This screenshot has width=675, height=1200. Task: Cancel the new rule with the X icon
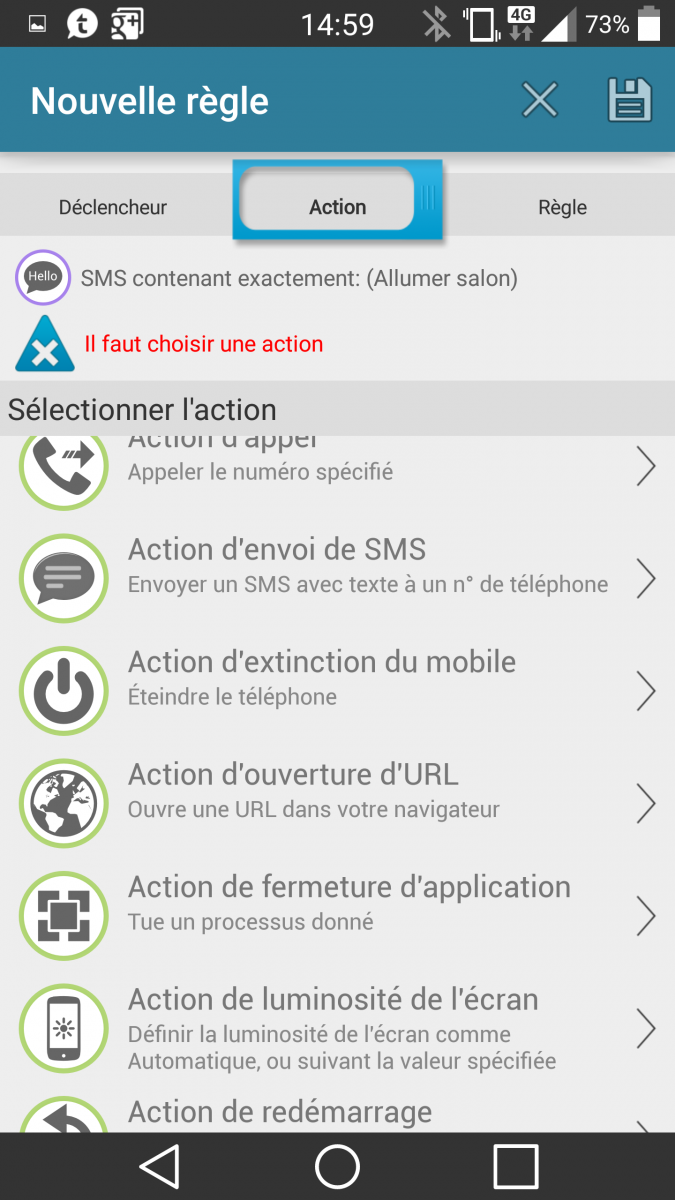pyautogui.click(x=540, y=101)
